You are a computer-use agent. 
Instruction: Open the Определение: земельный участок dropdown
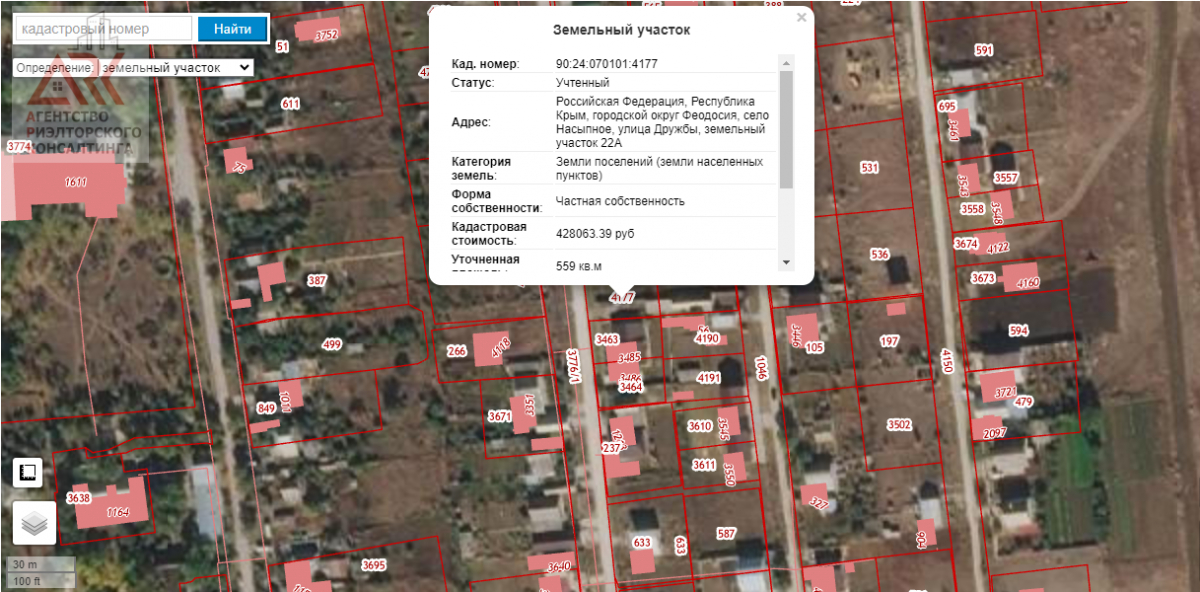(133, 67)
